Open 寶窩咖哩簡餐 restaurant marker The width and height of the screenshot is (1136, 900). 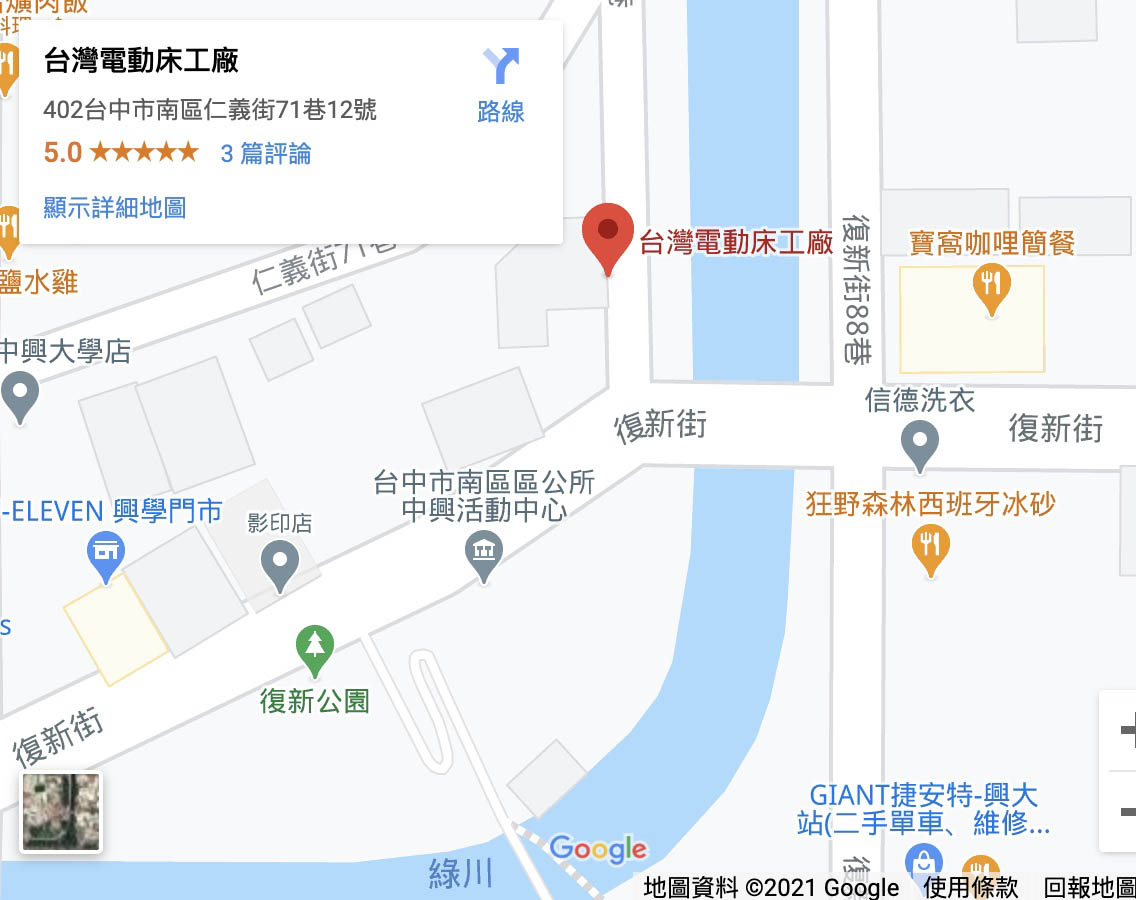click(991, 285)
